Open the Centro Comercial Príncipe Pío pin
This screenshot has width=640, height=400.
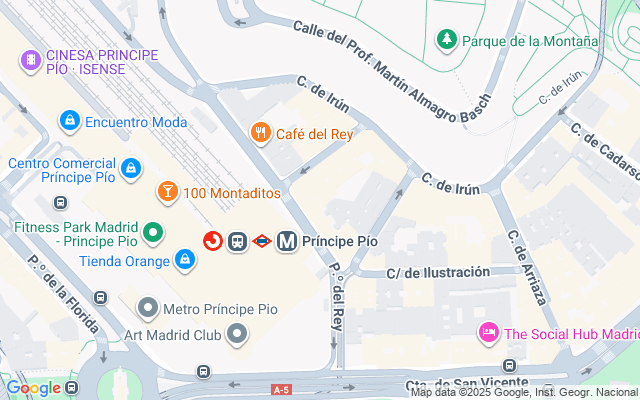tap(131, 169)
